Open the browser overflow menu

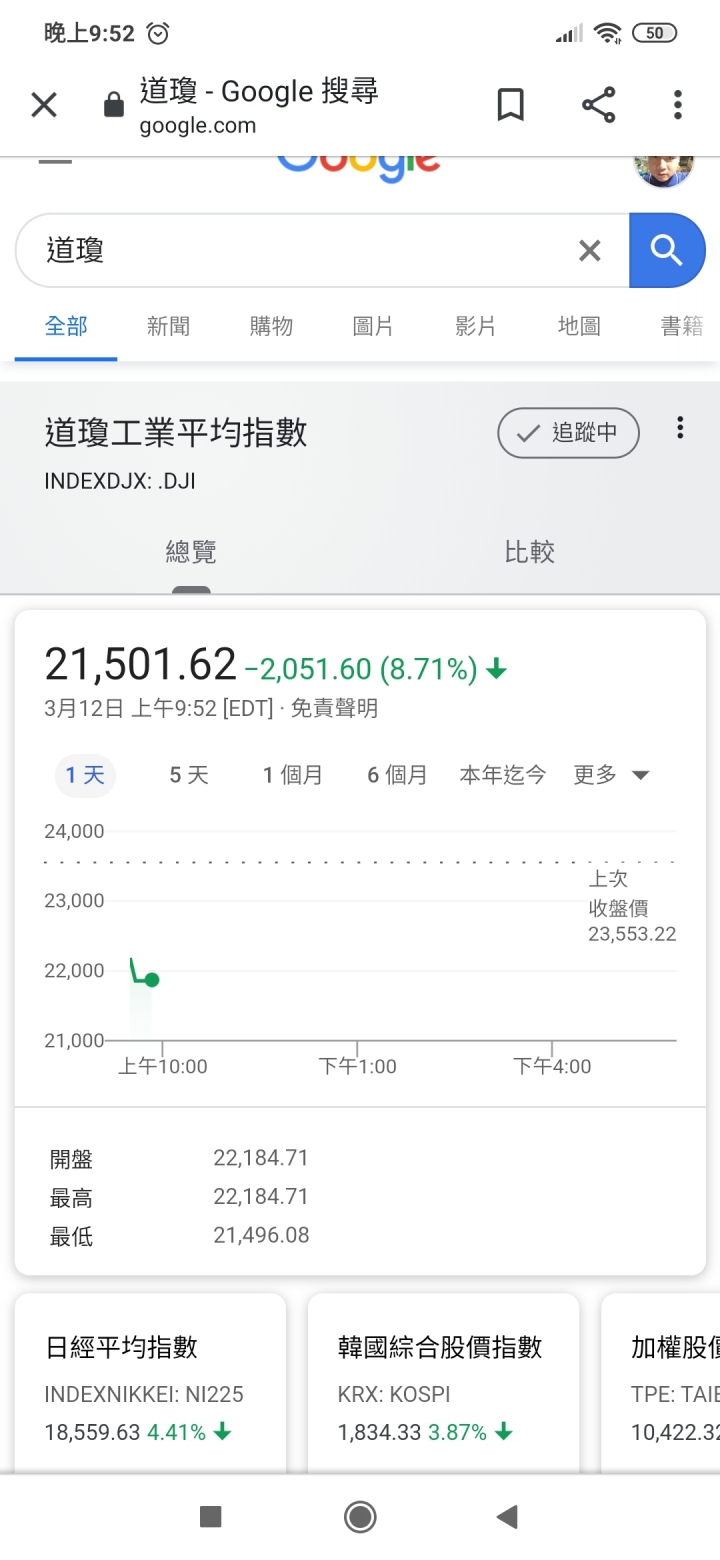pos(677,104)
